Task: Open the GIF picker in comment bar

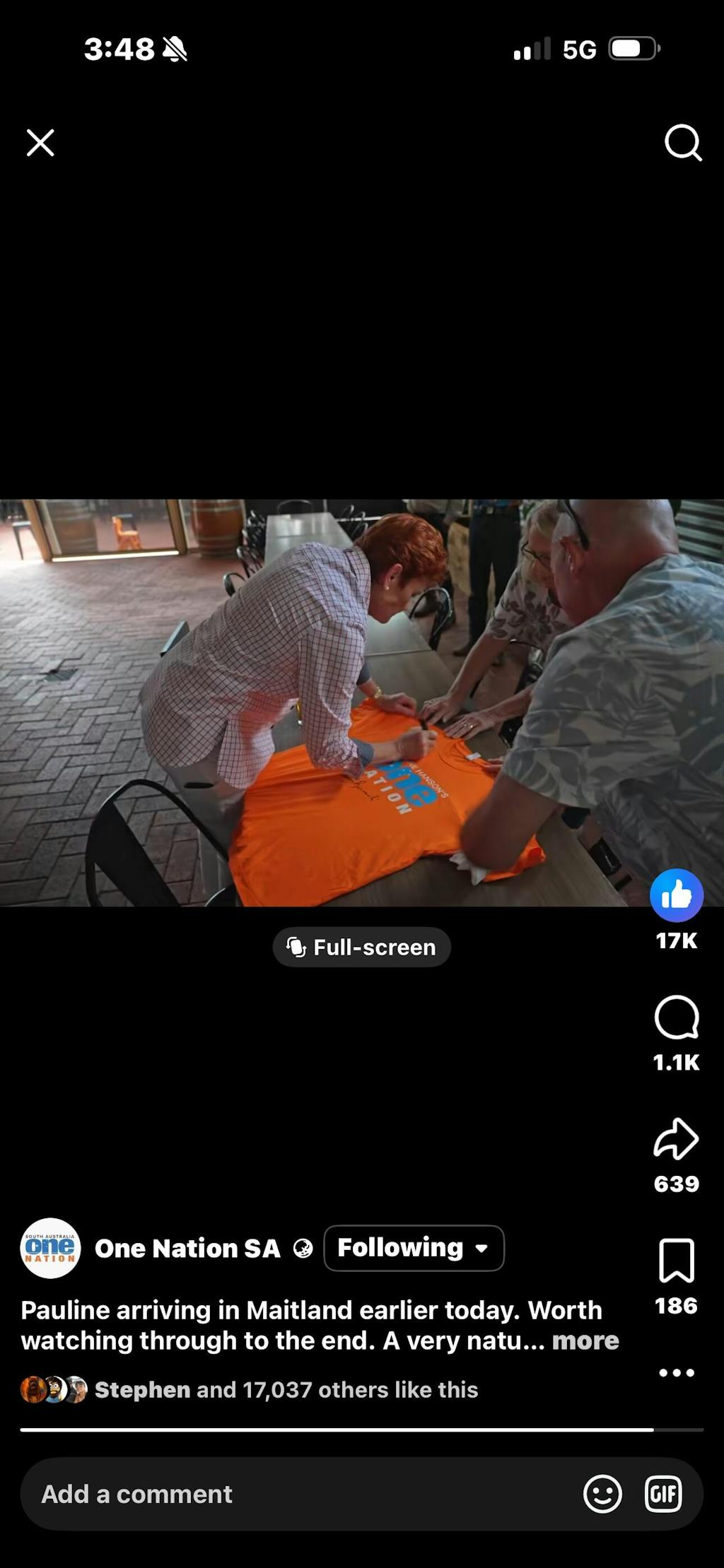Action: click(x=663, y=1495)
